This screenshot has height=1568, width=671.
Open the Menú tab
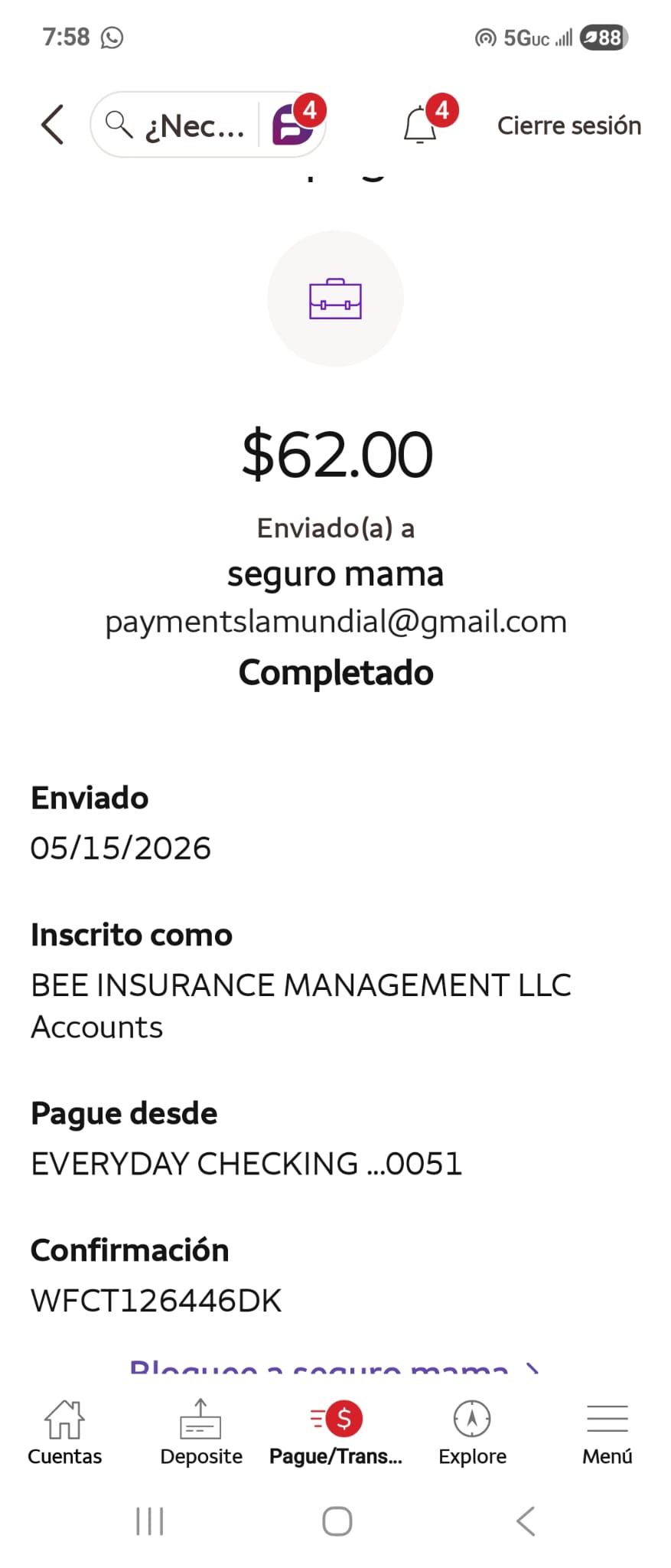(607, 1432)
